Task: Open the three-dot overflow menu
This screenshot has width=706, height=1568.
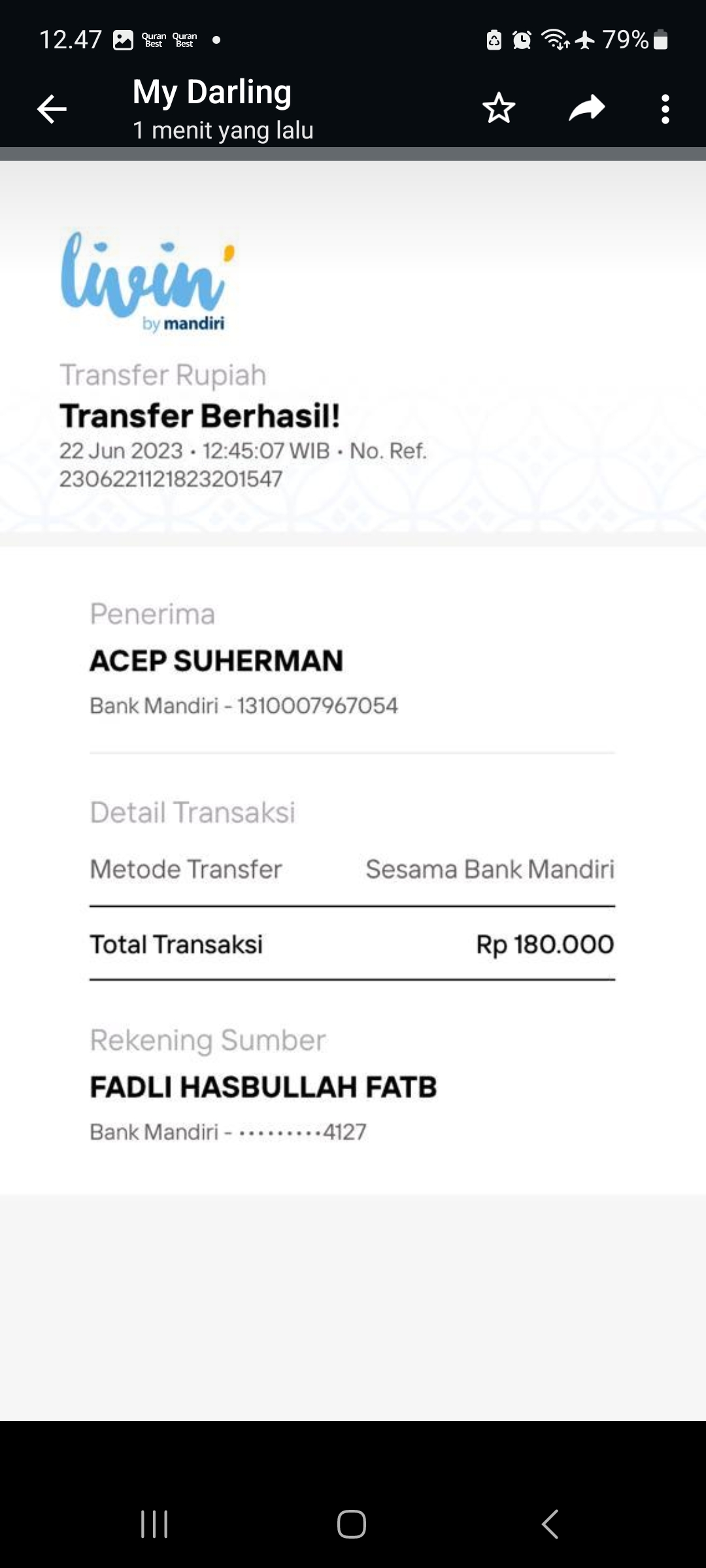Action: (665, 108)
